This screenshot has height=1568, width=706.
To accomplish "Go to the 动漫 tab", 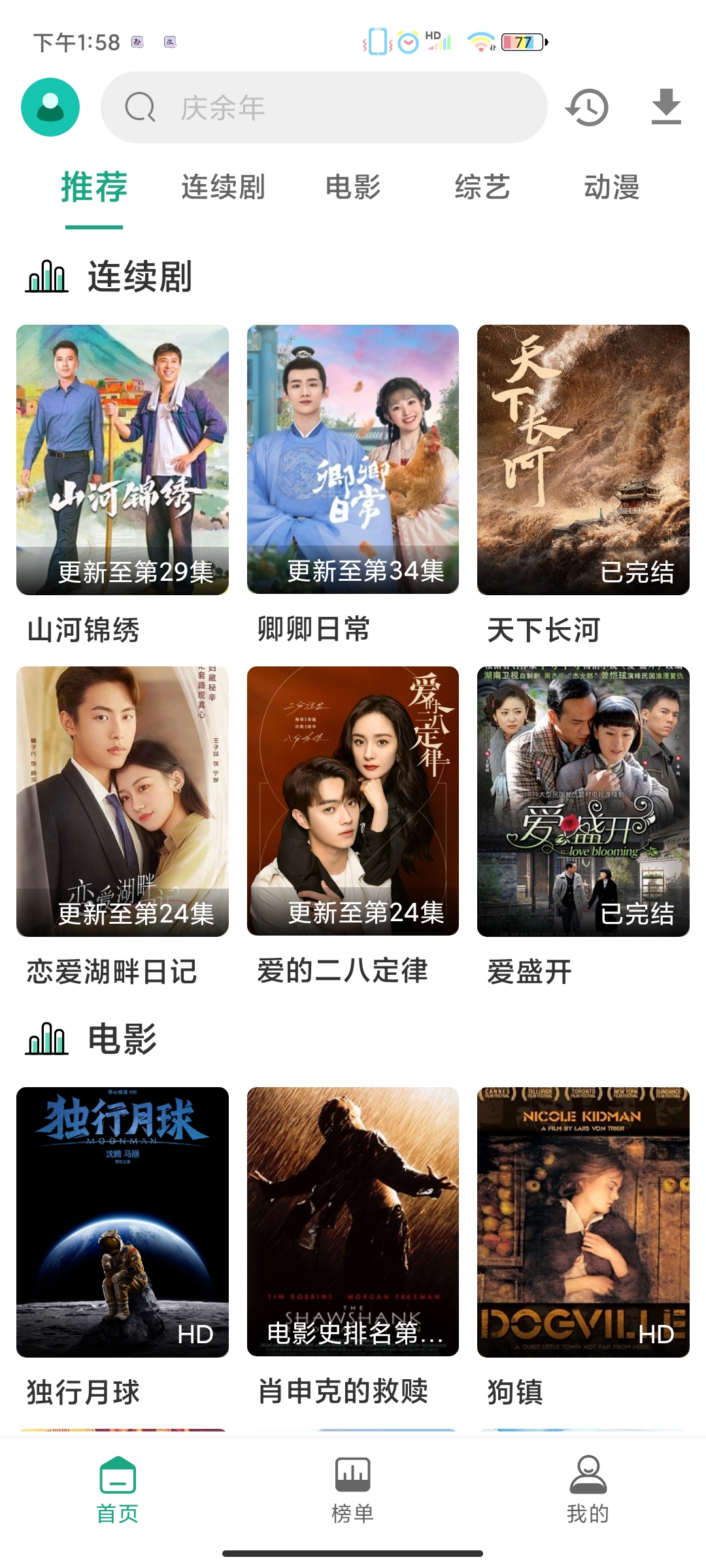I will tap(611, 188).
